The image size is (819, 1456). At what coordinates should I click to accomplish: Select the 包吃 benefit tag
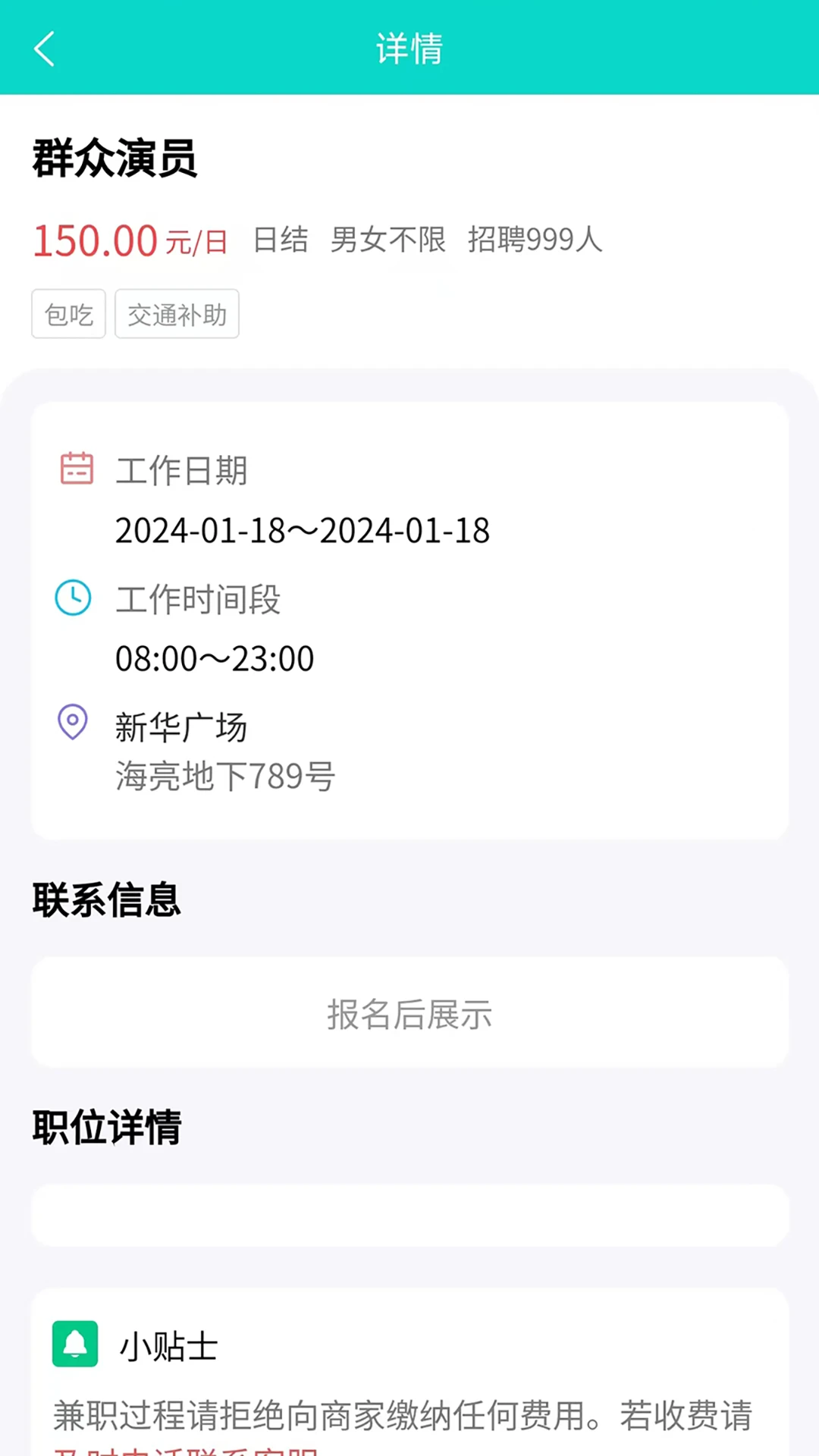67,313
